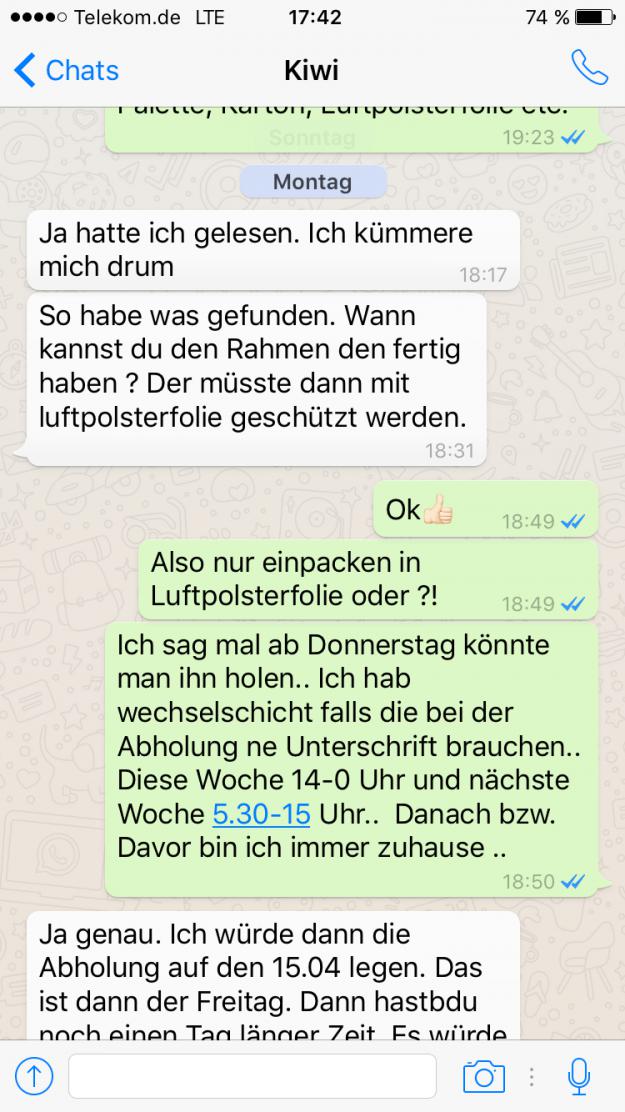Open the camera to send a photo
Screen dimensions: 625x1112
click(483, 1076)
